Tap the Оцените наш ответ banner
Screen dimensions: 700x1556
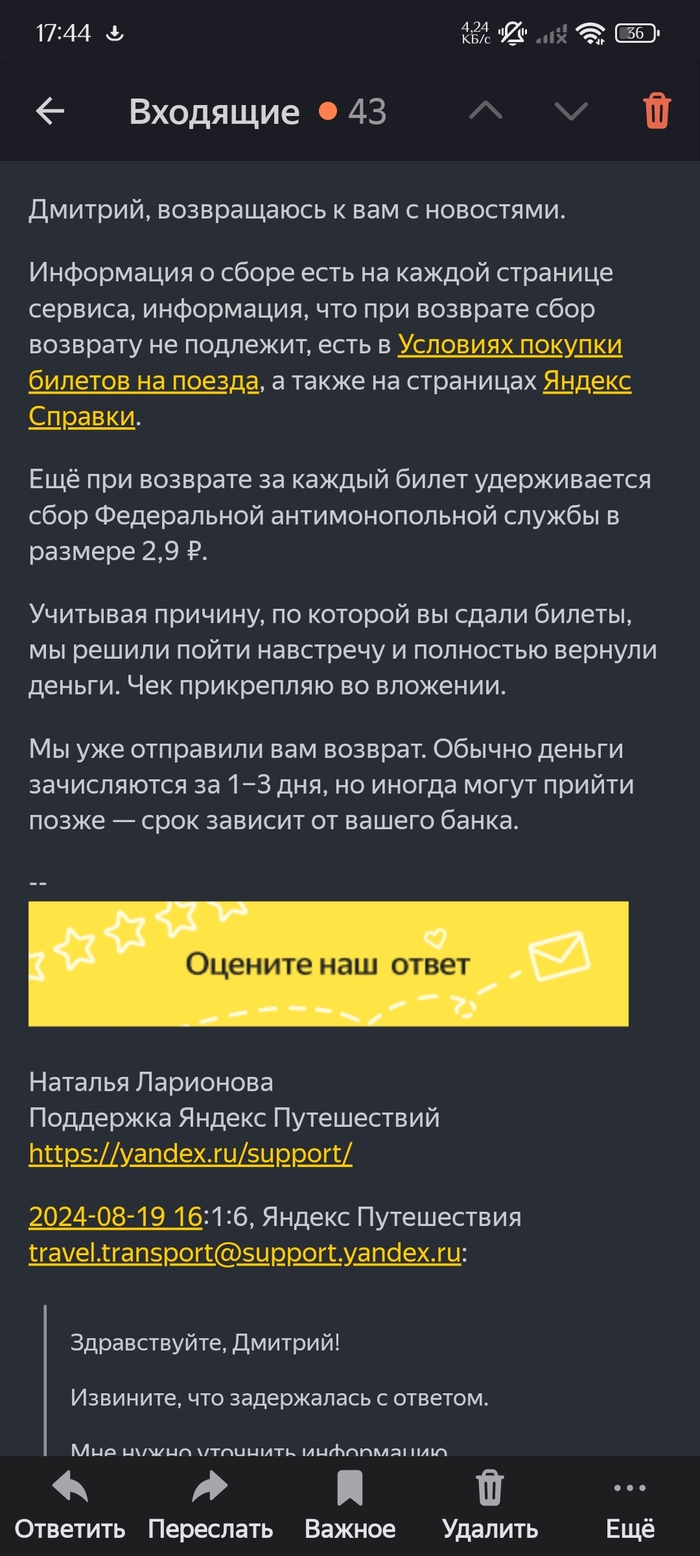click(x=328, y=963)
